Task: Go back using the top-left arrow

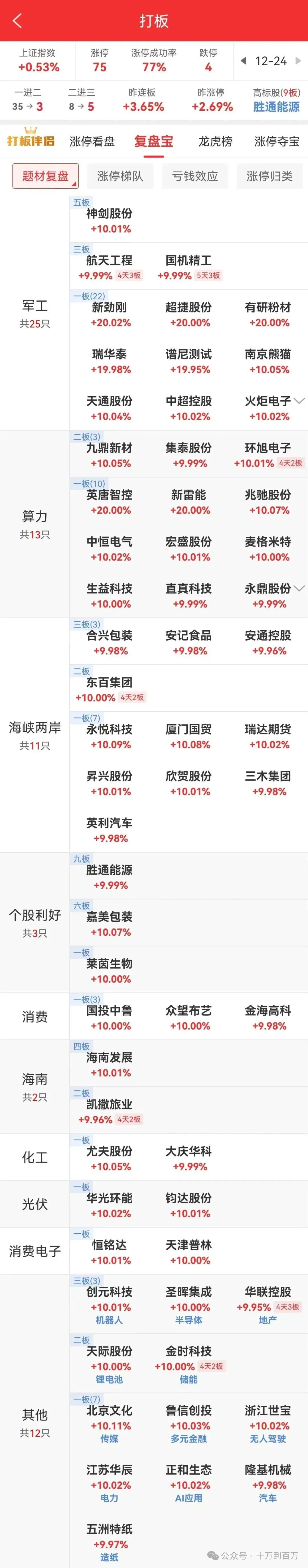Action: click(x=17, y=21)
